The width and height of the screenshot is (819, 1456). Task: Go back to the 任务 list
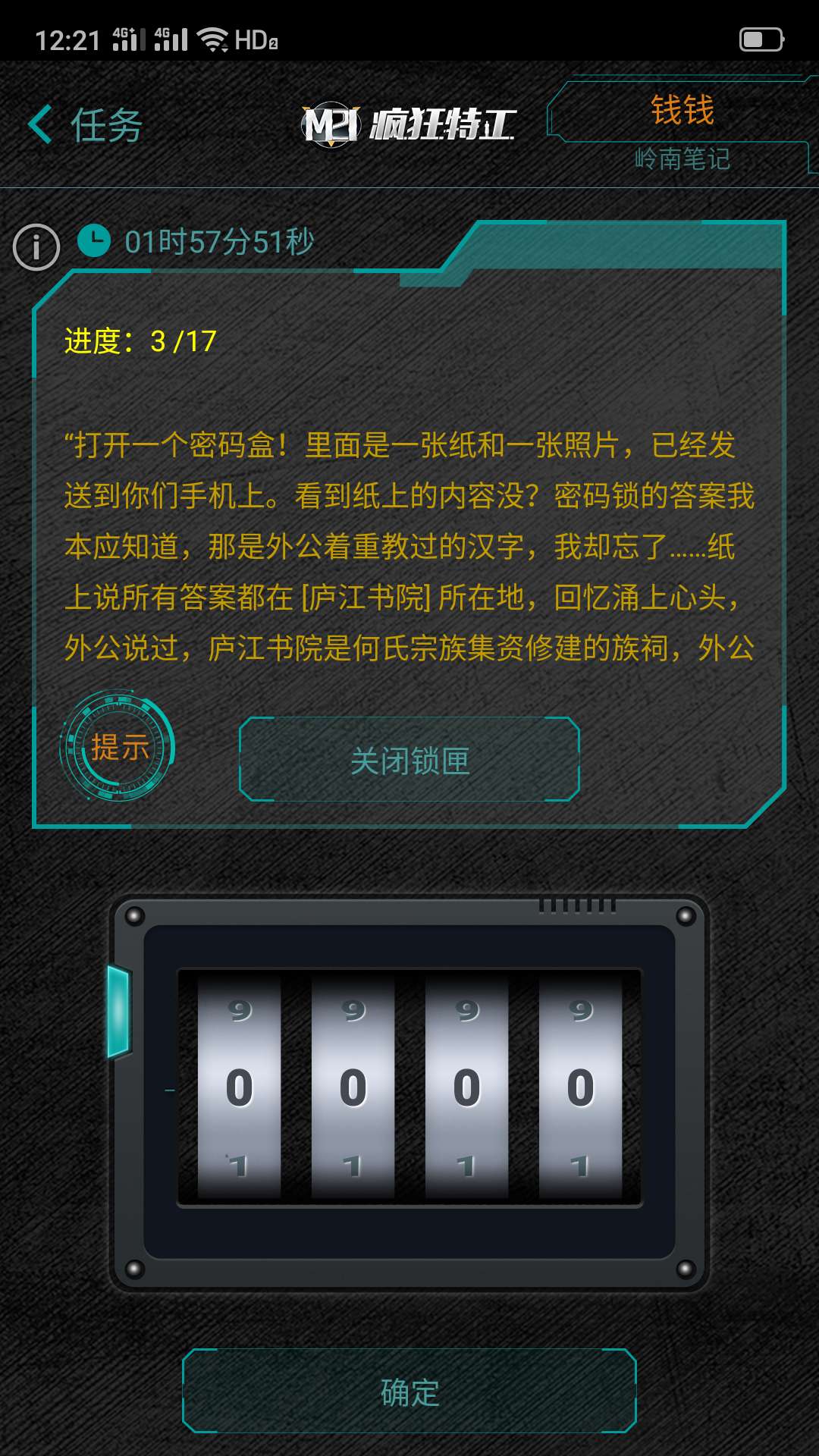[x=83, y=125]
